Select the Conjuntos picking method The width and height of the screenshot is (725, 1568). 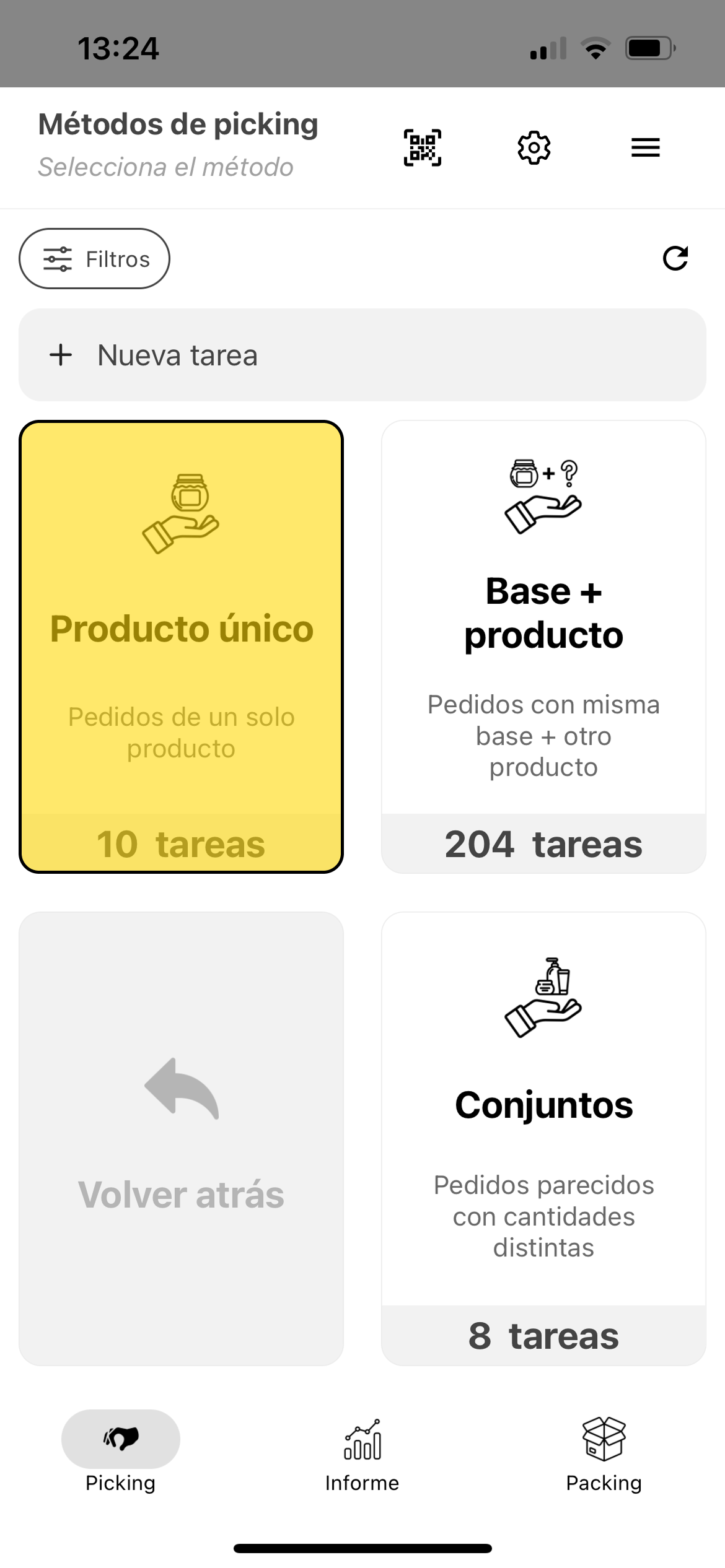(543, 1138)
